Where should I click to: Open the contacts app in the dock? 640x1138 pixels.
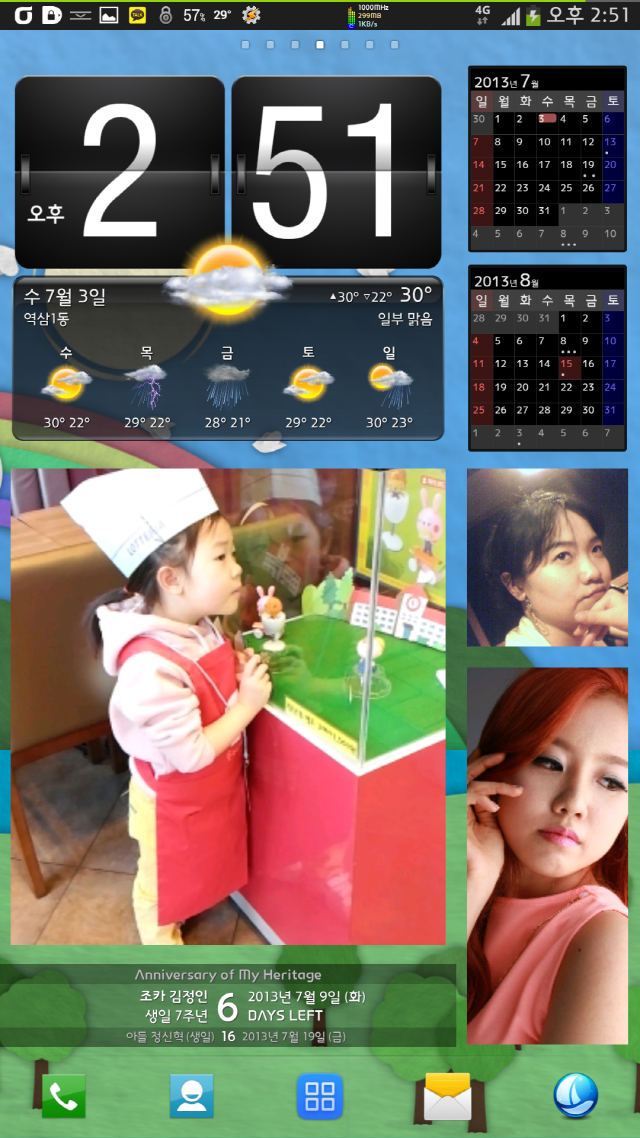[x=192, y=1096]
